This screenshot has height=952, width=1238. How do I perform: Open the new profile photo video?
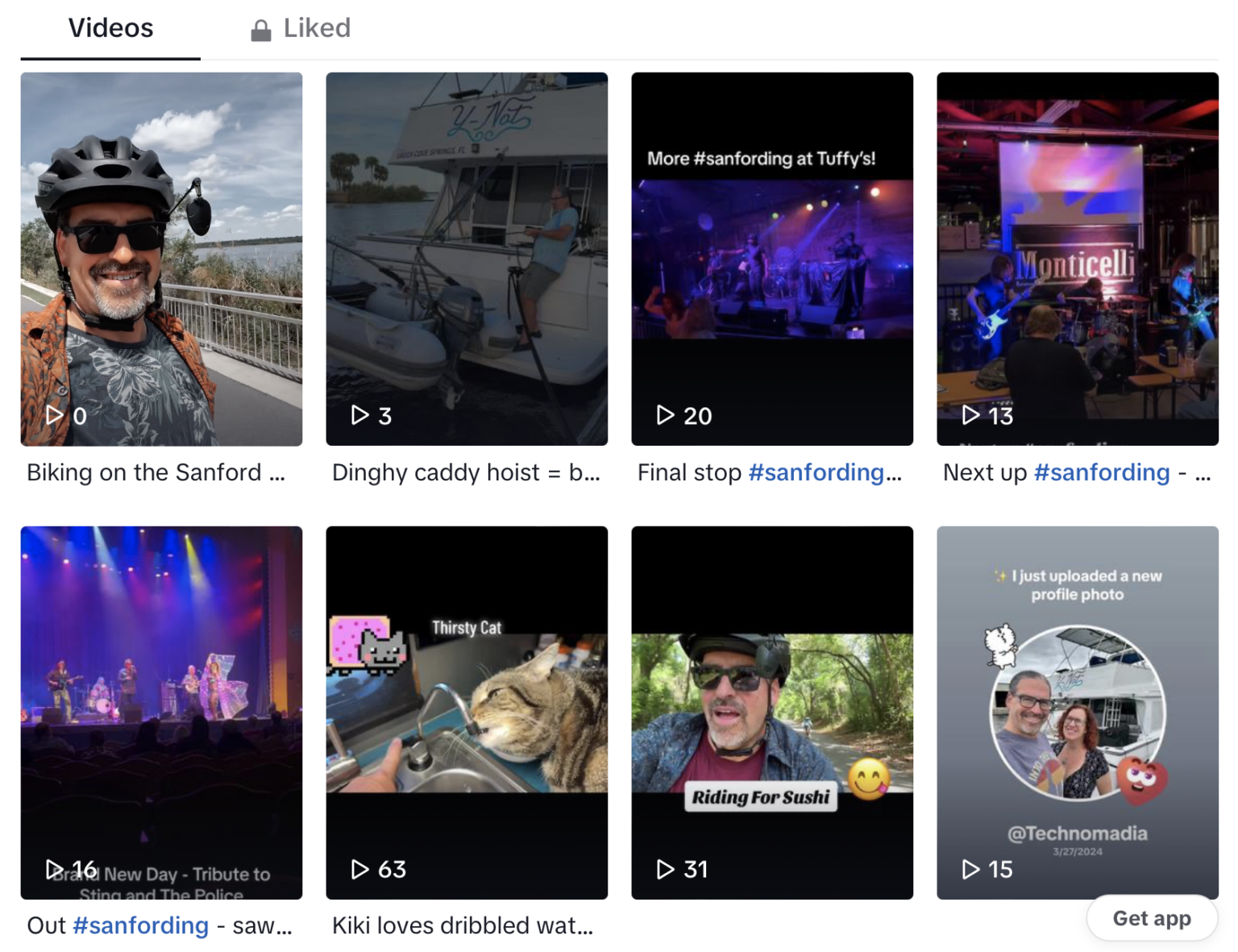[1077, 712]
